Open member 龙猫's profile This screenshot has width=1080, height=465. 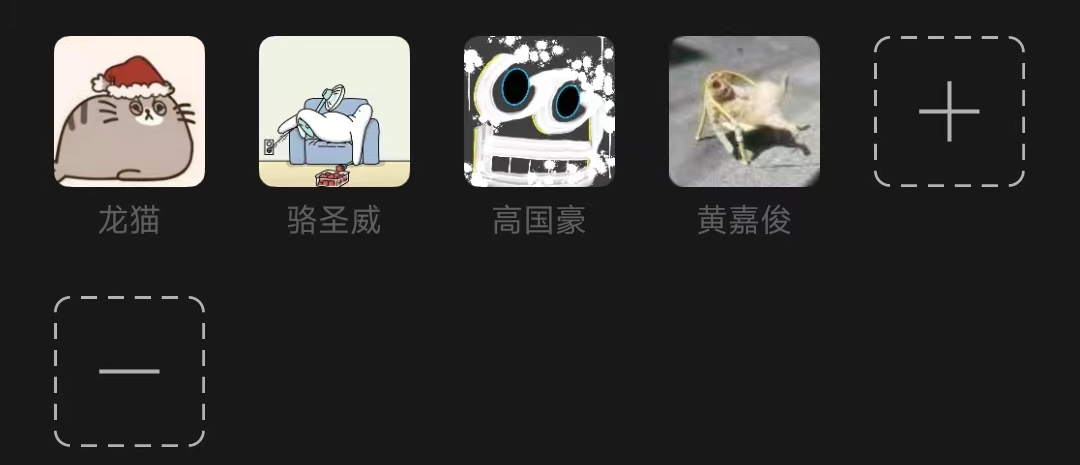129,112
